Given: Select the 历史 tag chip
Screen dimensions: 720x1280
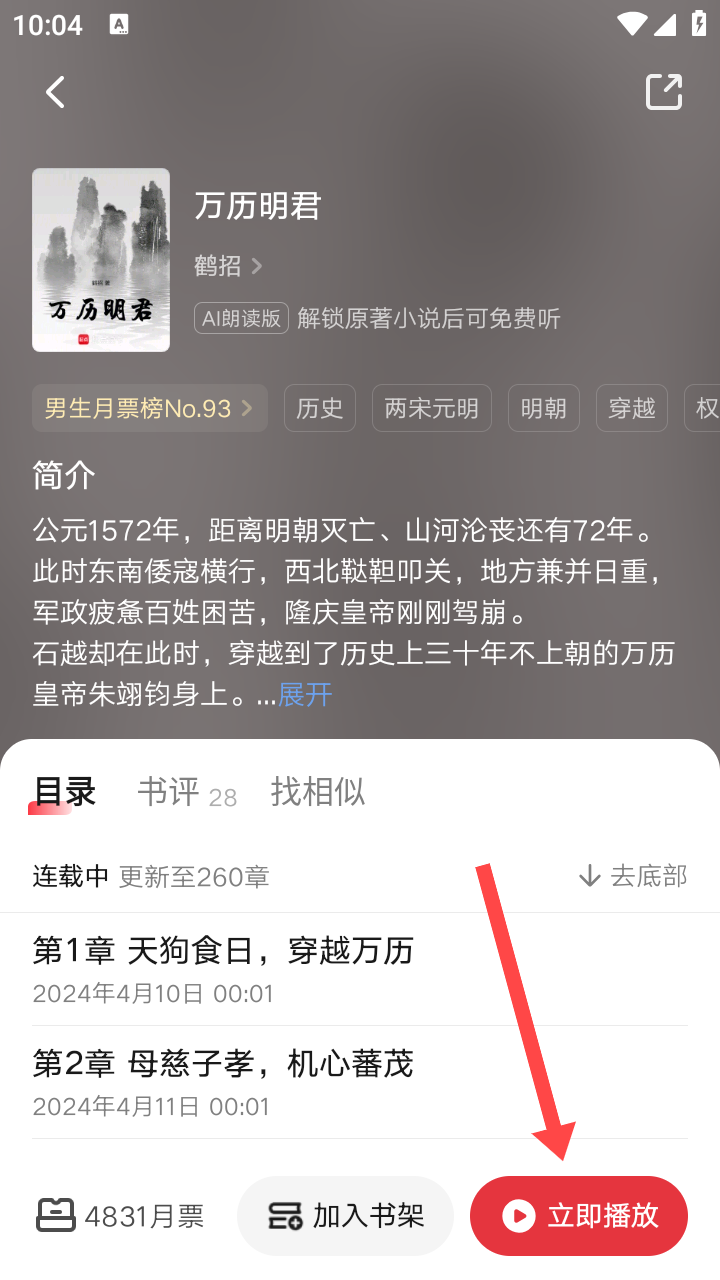Looking at the screenshot, I should pos(320,408).
